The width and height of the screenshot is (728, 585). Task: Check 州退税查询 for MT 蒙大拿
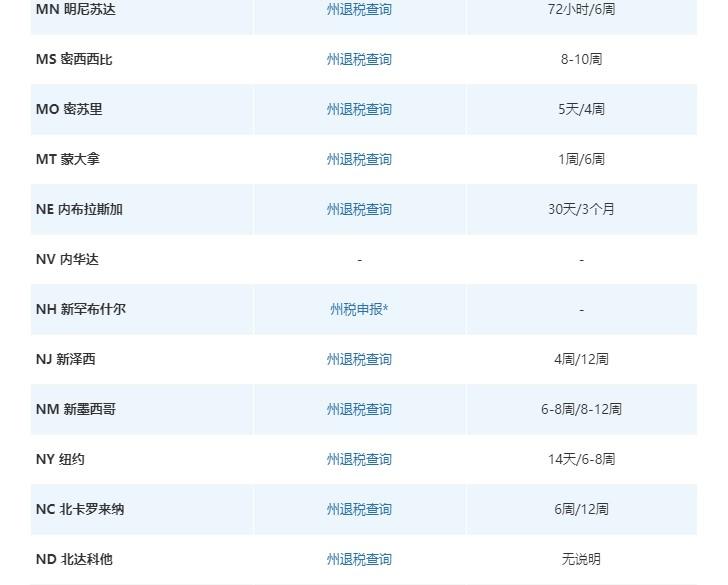[x=359, y=159]
